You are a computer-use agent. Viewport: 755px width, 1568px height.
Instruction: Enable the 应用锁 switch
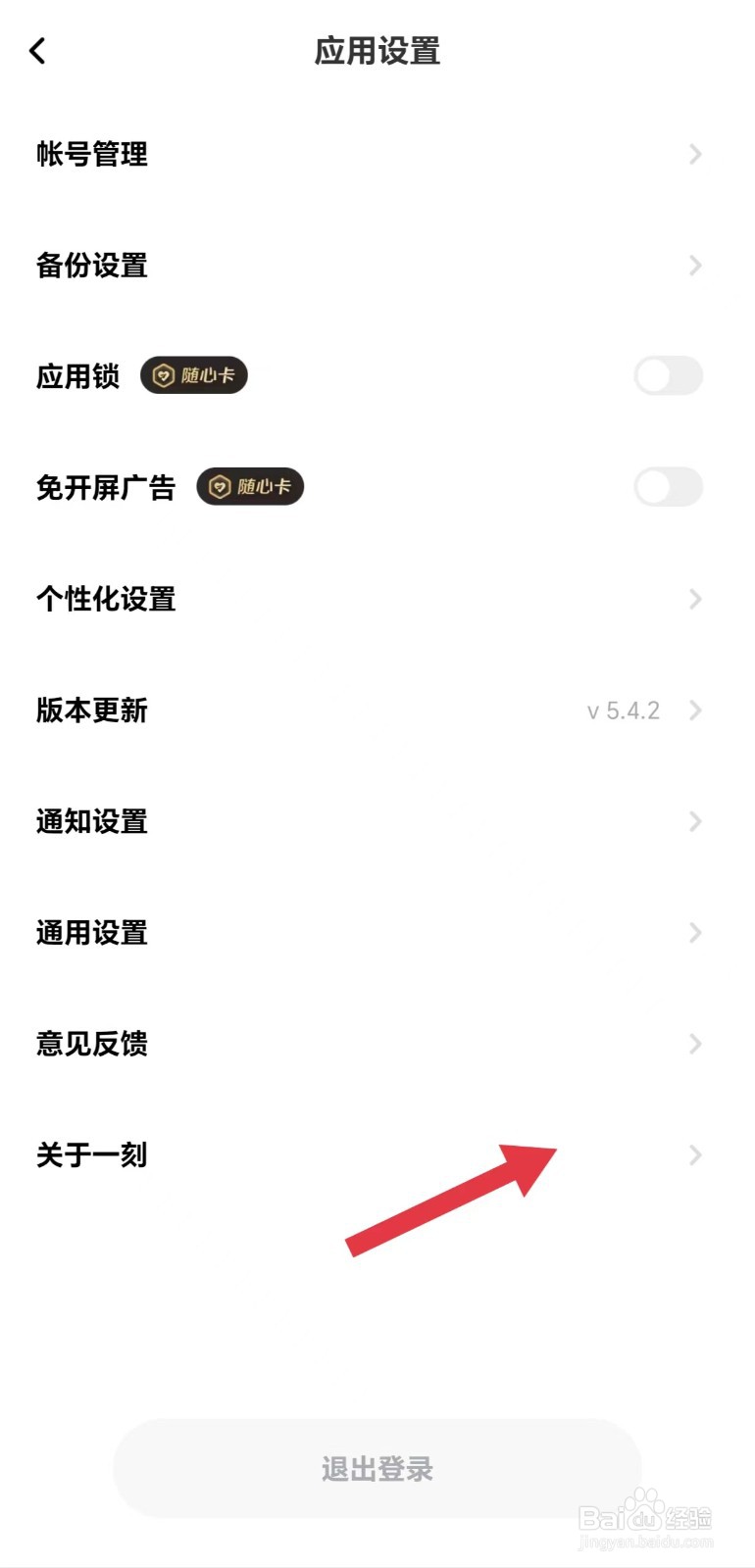coord(668,375)
